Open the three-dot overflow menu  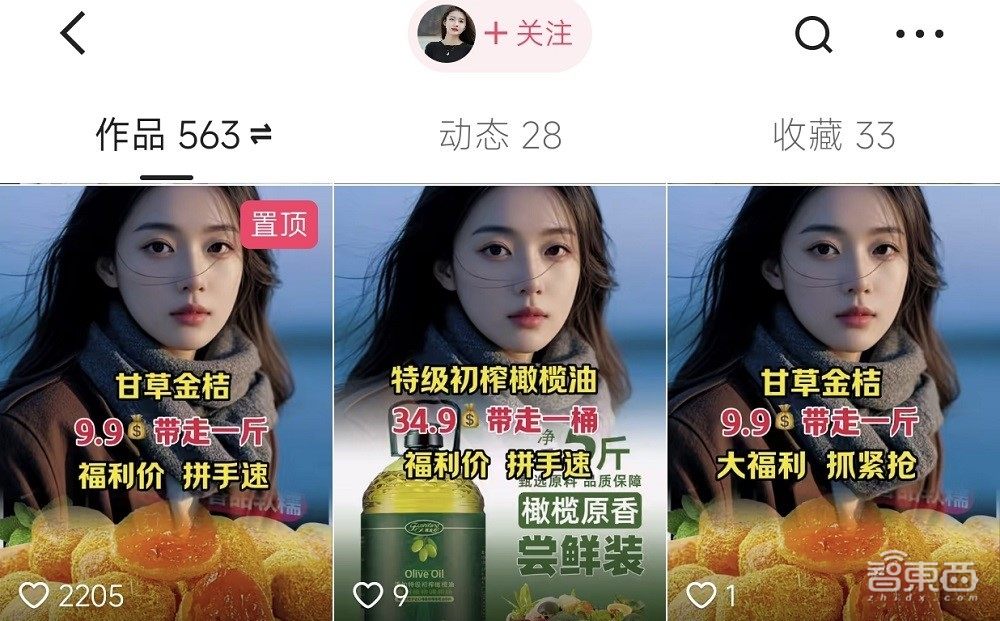(x=919, y=35)
